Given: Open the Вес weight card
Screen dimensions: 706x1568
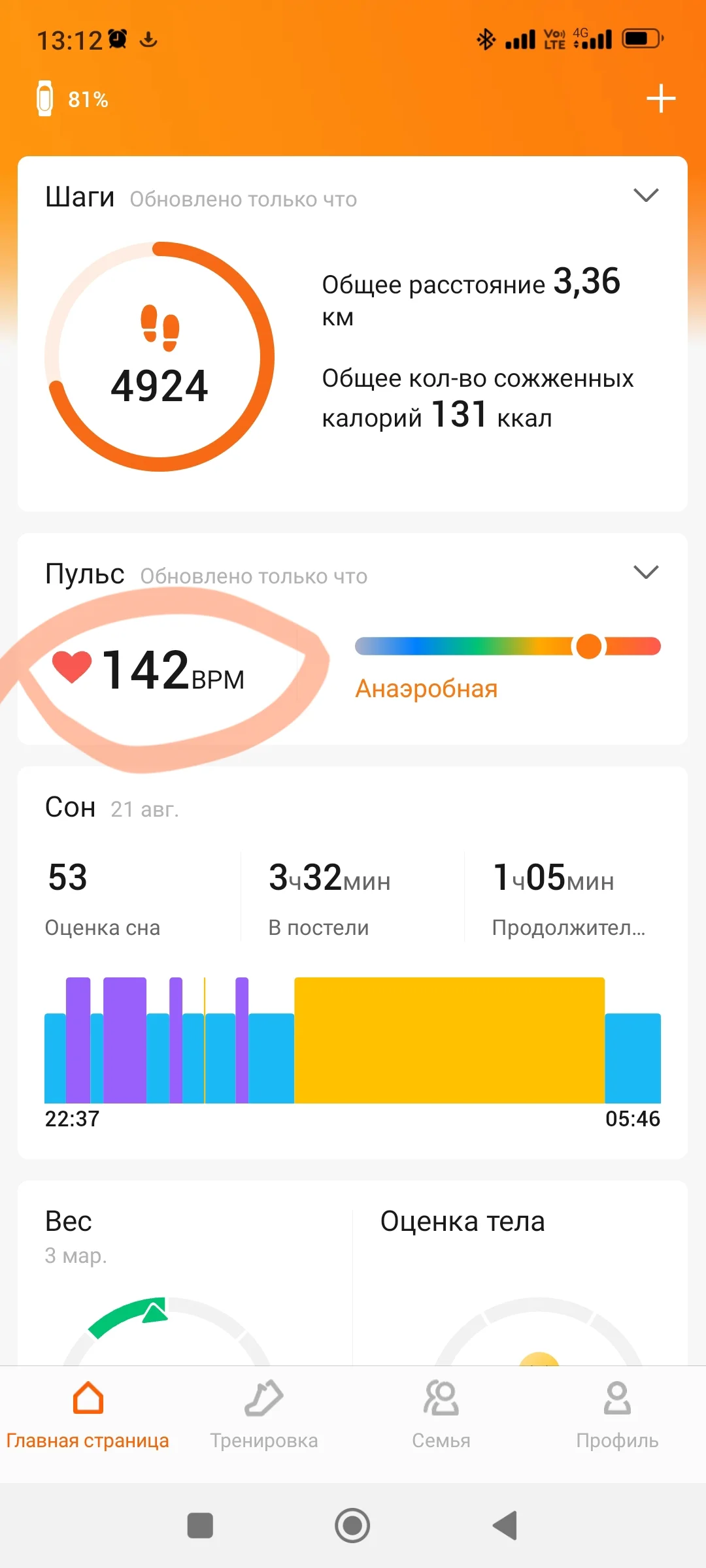Looking at the screenshot, I should click(183, 1274).
